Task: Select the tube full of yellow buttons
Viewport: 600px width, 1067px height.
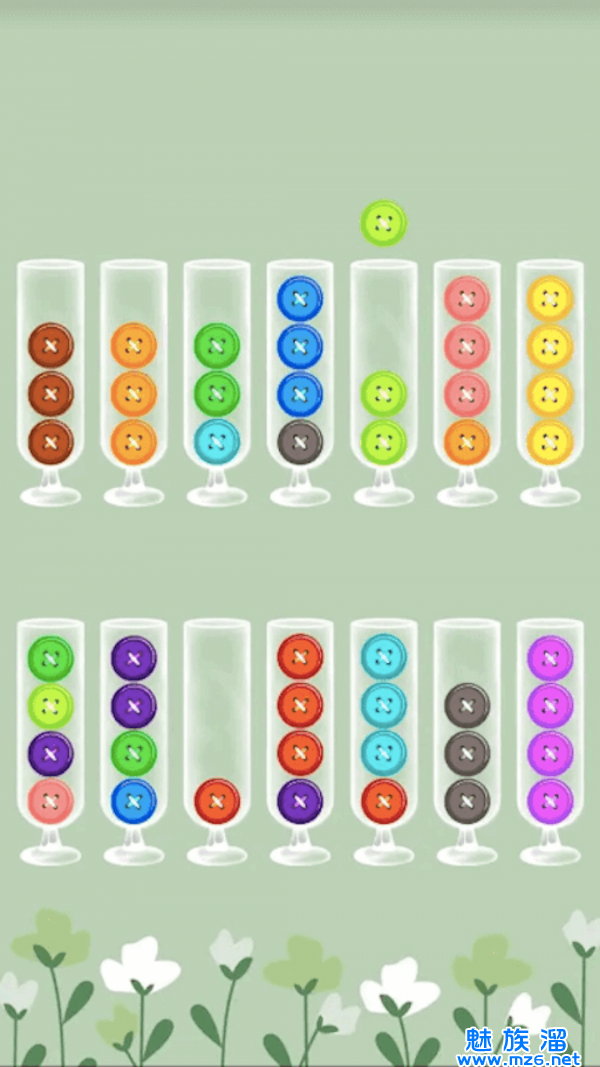Action: click(x=550, y=380)
